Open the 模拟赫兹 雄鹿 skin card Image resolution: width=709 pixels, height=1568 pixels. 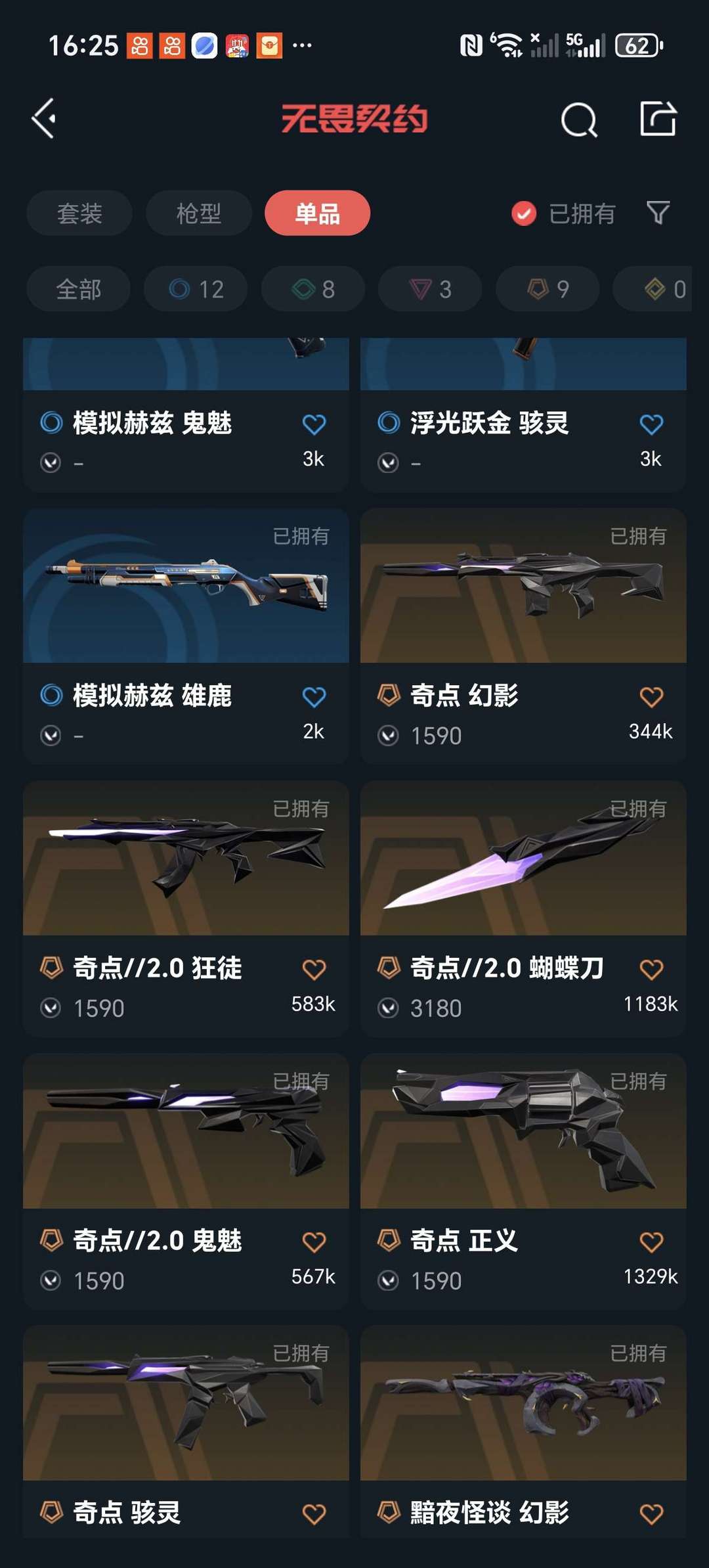(186, 636)
